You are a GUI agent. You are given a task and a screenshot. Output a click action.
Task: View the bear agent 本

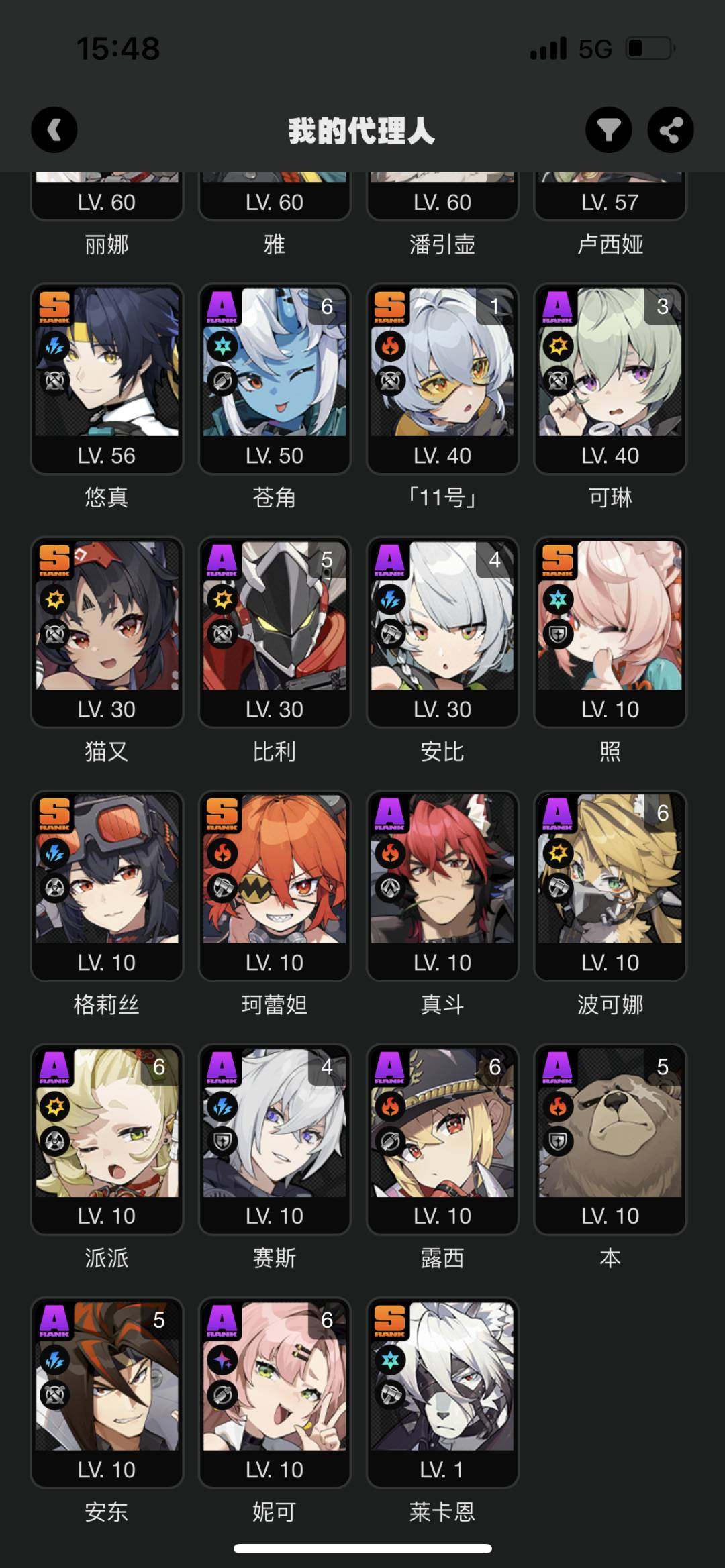pos(610,1139)
